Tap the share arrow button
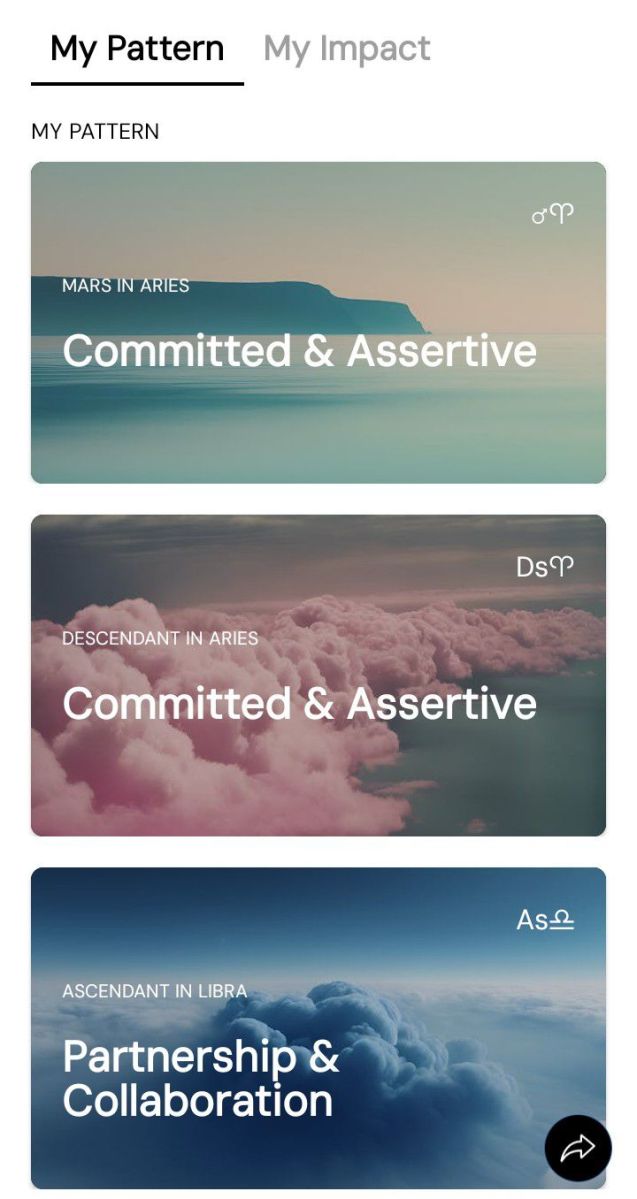This screenshot has width=637, height=1199. 577,1149
